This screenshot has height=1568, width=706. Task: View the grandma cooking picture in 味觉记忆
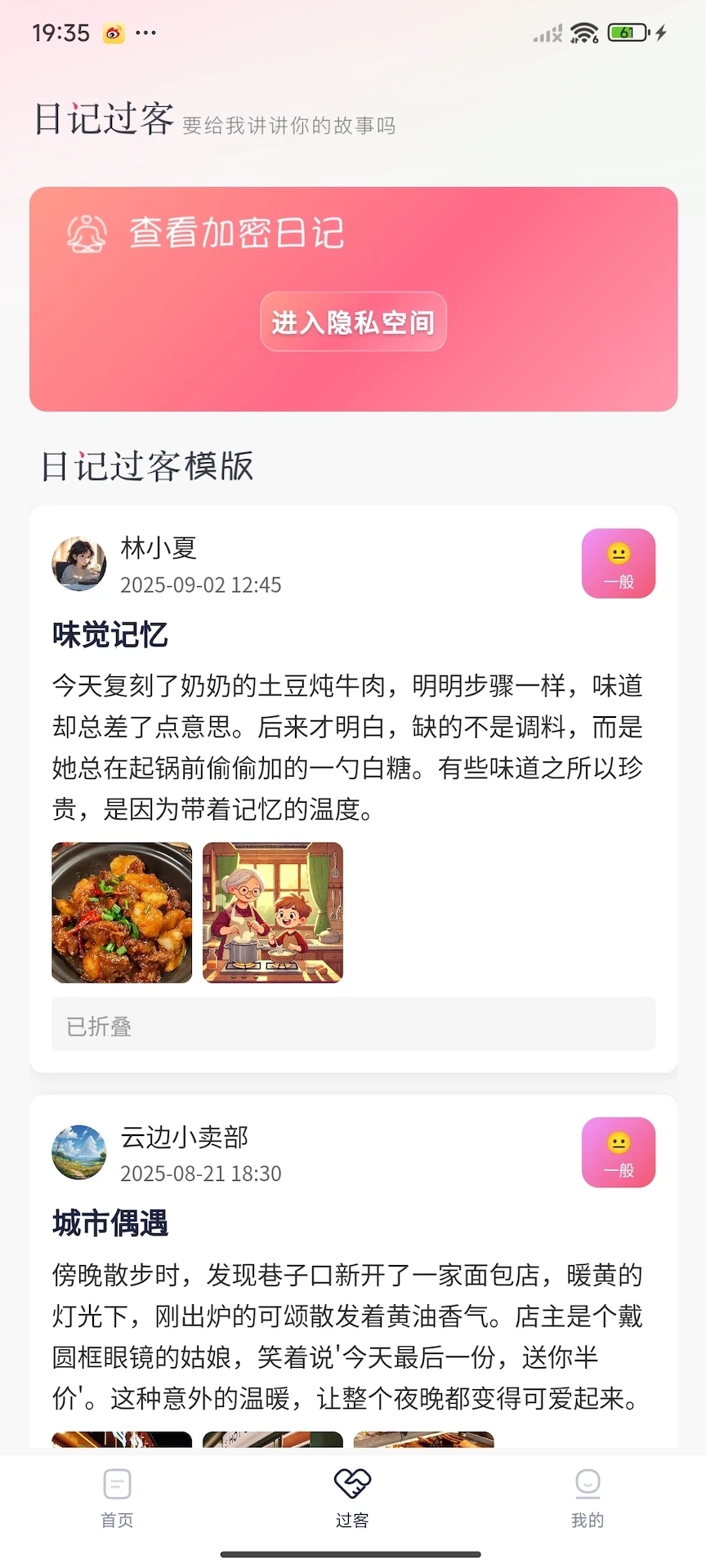273,912
